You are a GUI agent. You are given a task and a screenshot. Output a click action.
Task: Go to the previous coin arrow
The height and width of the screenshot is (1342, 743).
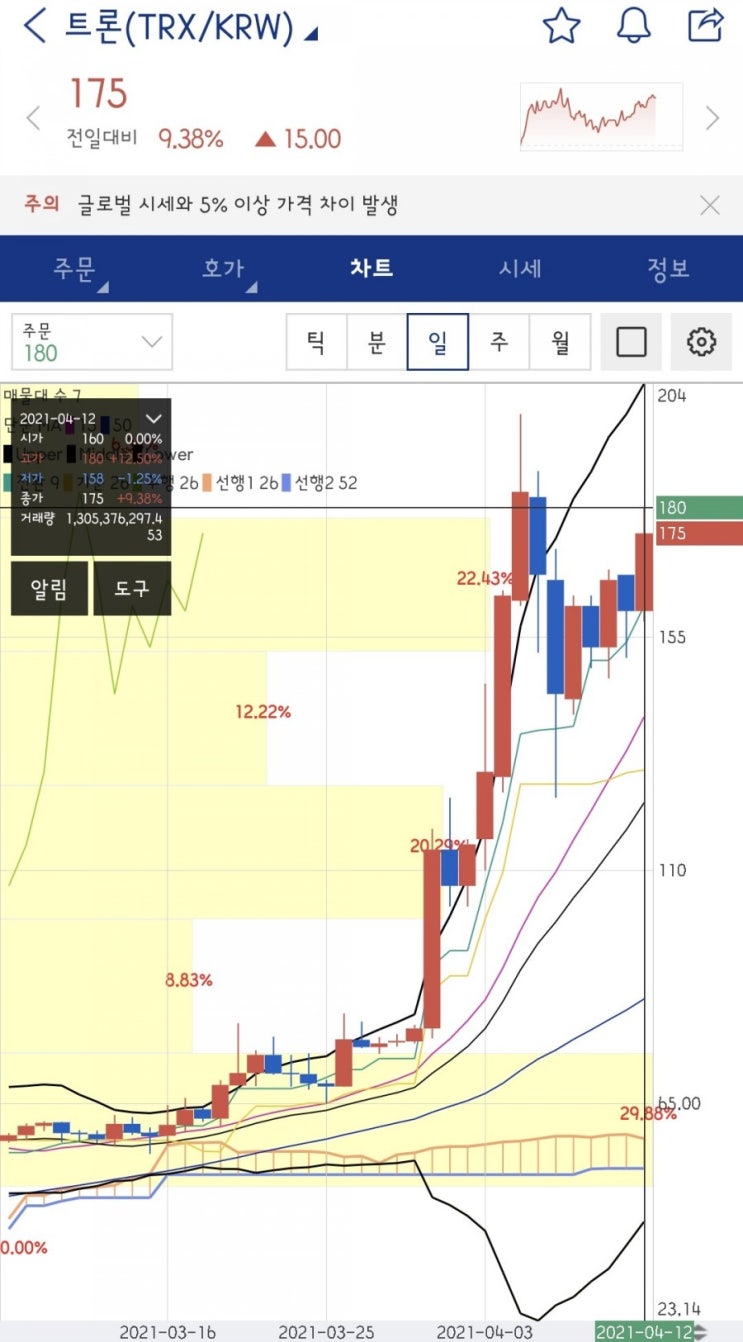click(x=33, y=118)
